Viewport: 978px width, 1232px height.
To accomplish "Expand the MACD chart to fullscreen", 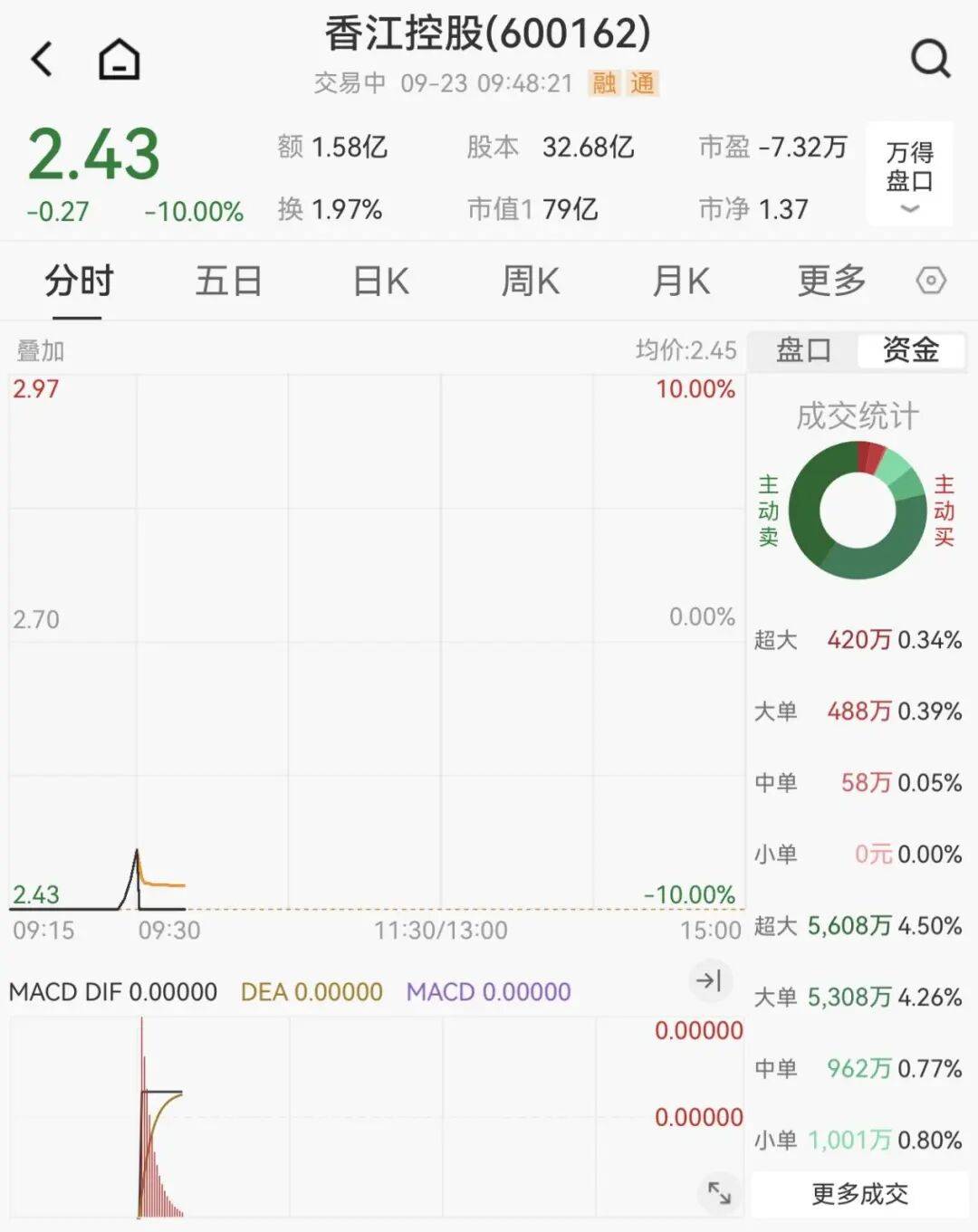I will tap(718, 1194).
